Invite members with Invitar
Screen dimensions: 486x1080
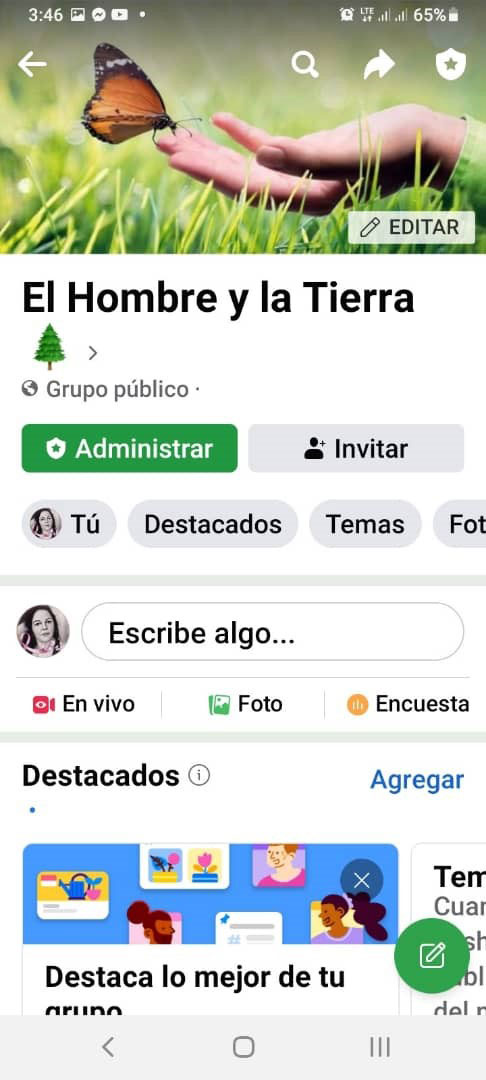[x=356, y=448]
